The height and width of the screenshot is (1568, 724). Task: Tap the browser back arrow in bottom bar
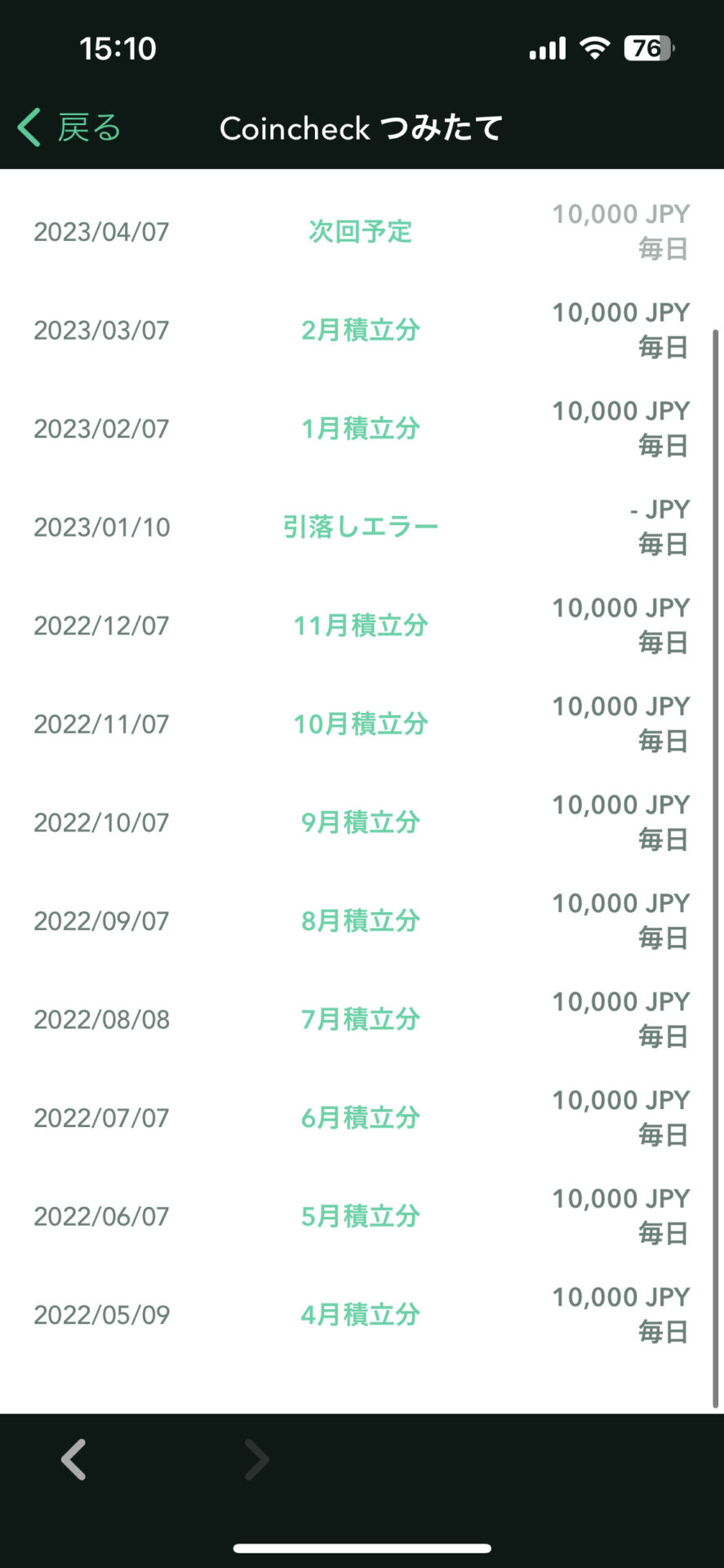coord(74,1459)
